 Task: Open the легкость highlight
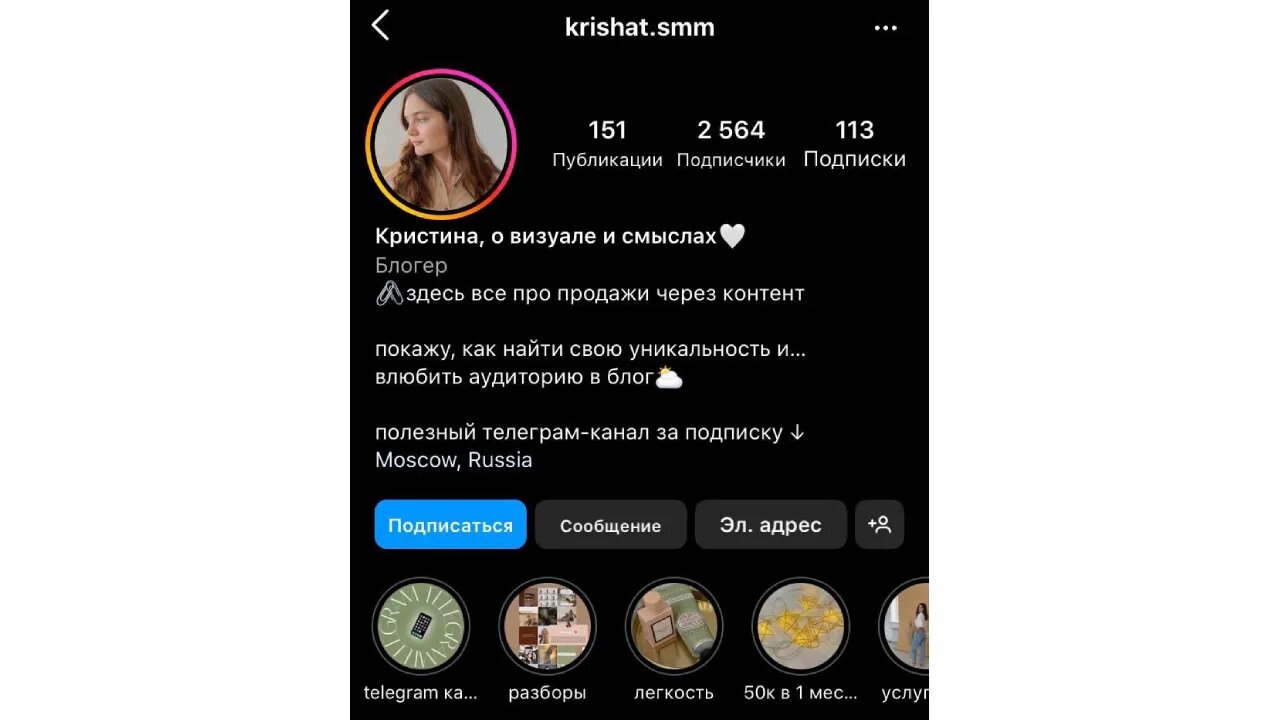click(674, 627)
